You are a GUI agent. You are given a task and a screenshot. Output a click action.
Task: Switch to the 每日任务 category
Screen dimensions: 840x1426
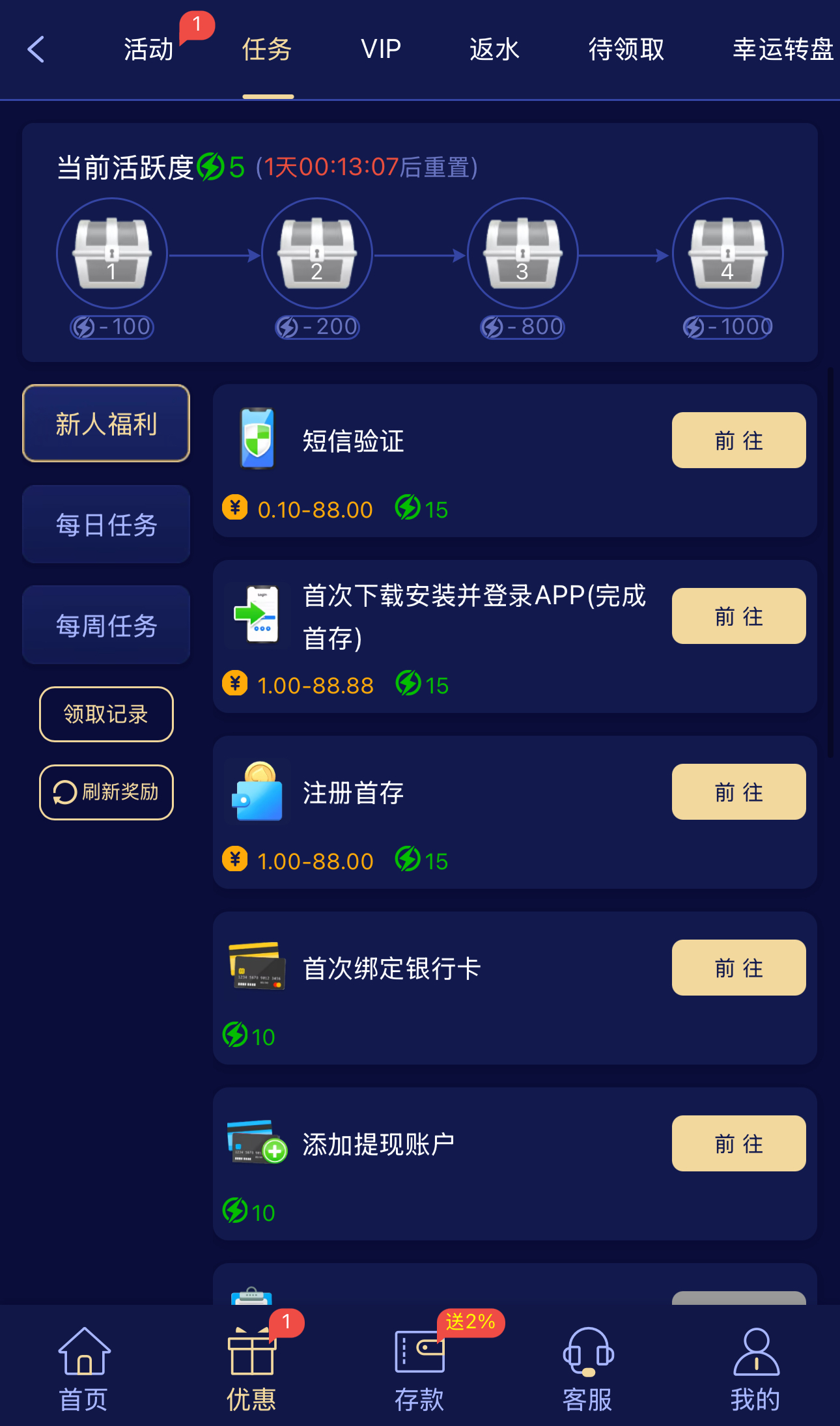(x=105, y=525)
